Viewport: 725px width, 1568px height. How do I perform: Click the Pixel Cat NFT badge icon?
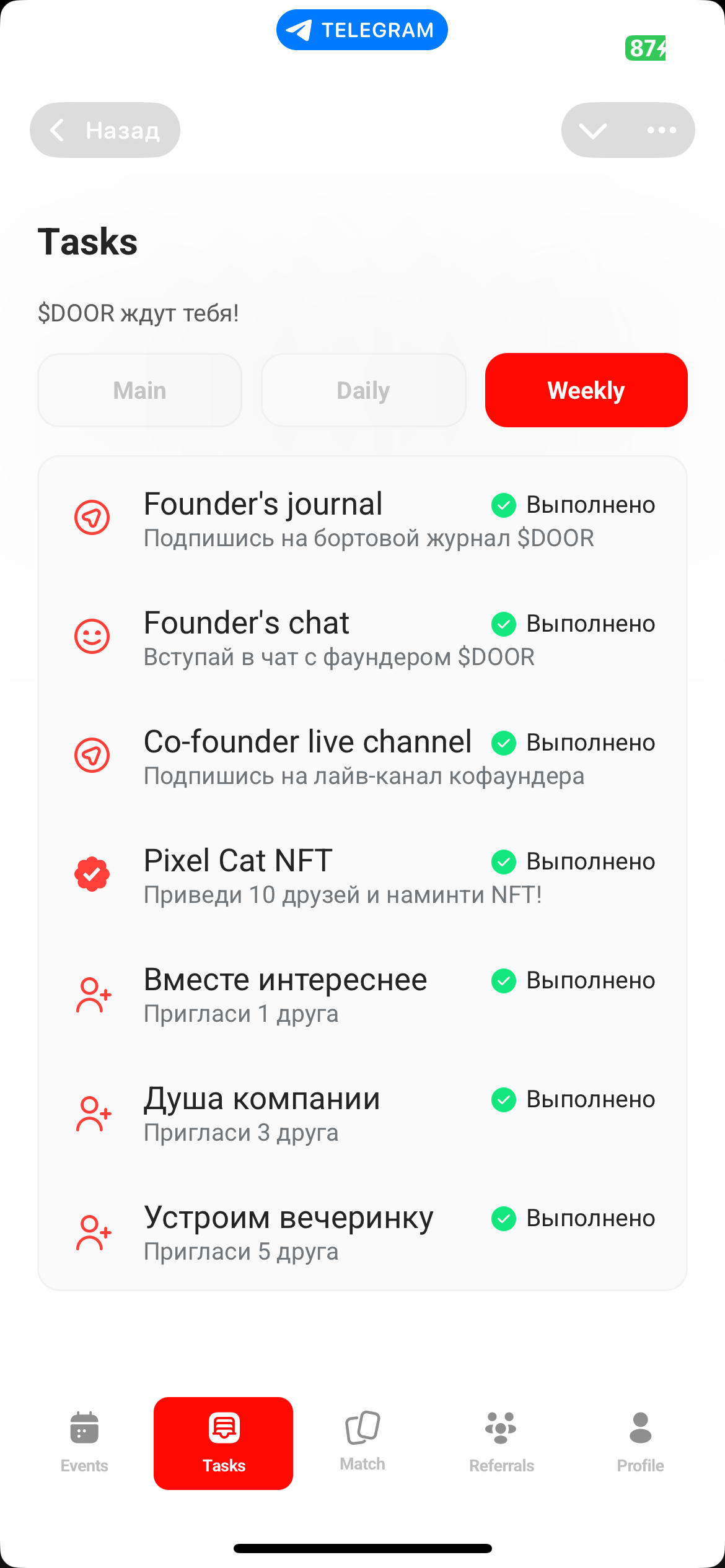click(x=92, y=874)
